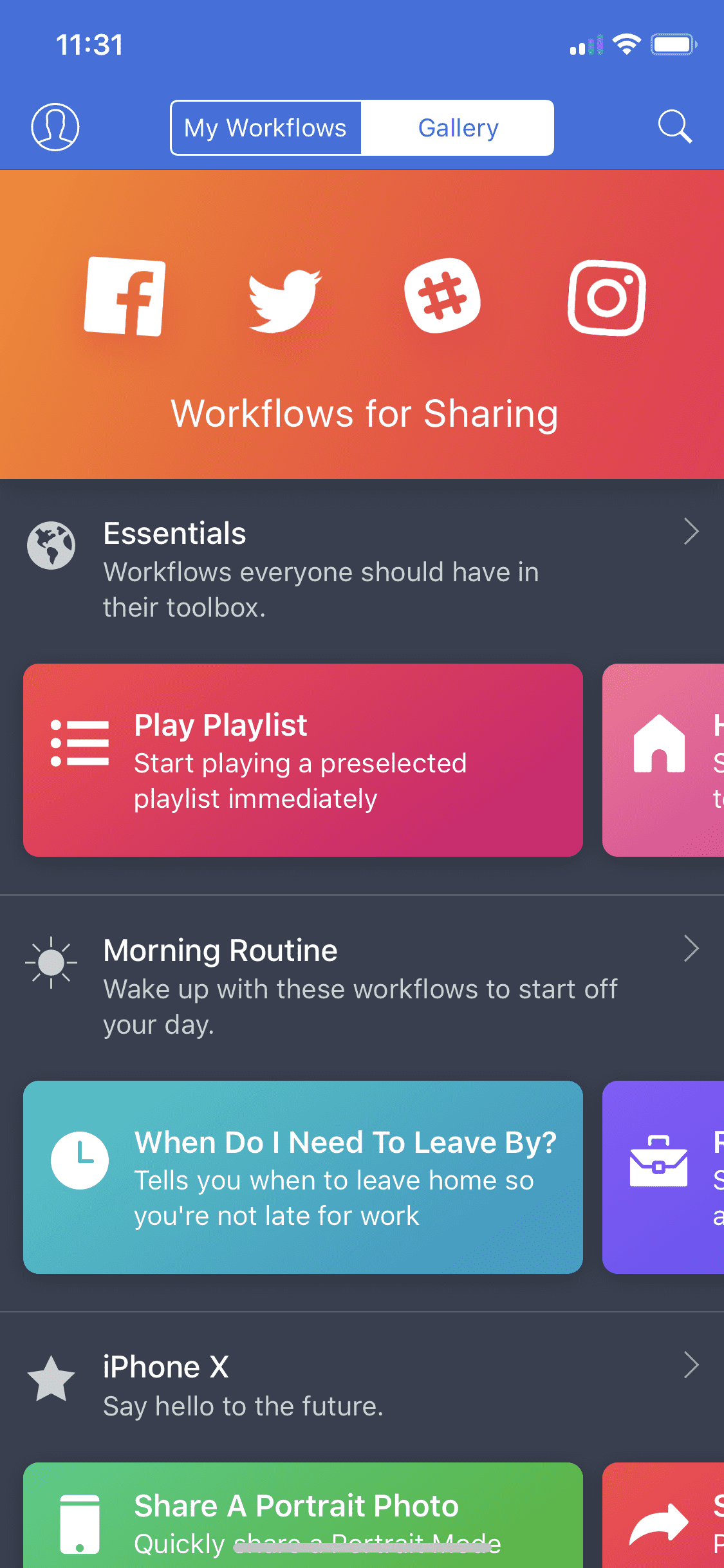Open Share A Portrait Photo card
This screenshot has width=724, height=1568.
coord(303,1515)
